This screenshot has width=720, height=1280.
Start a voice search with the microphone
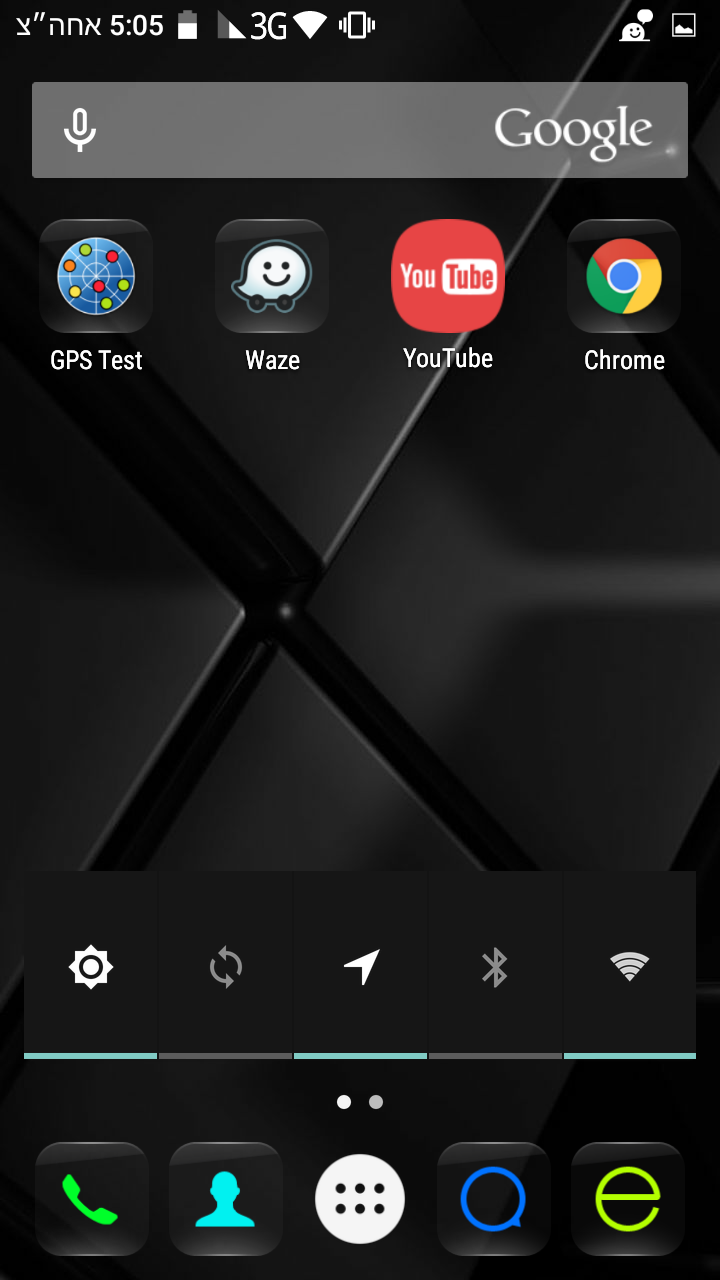(80, 130)
